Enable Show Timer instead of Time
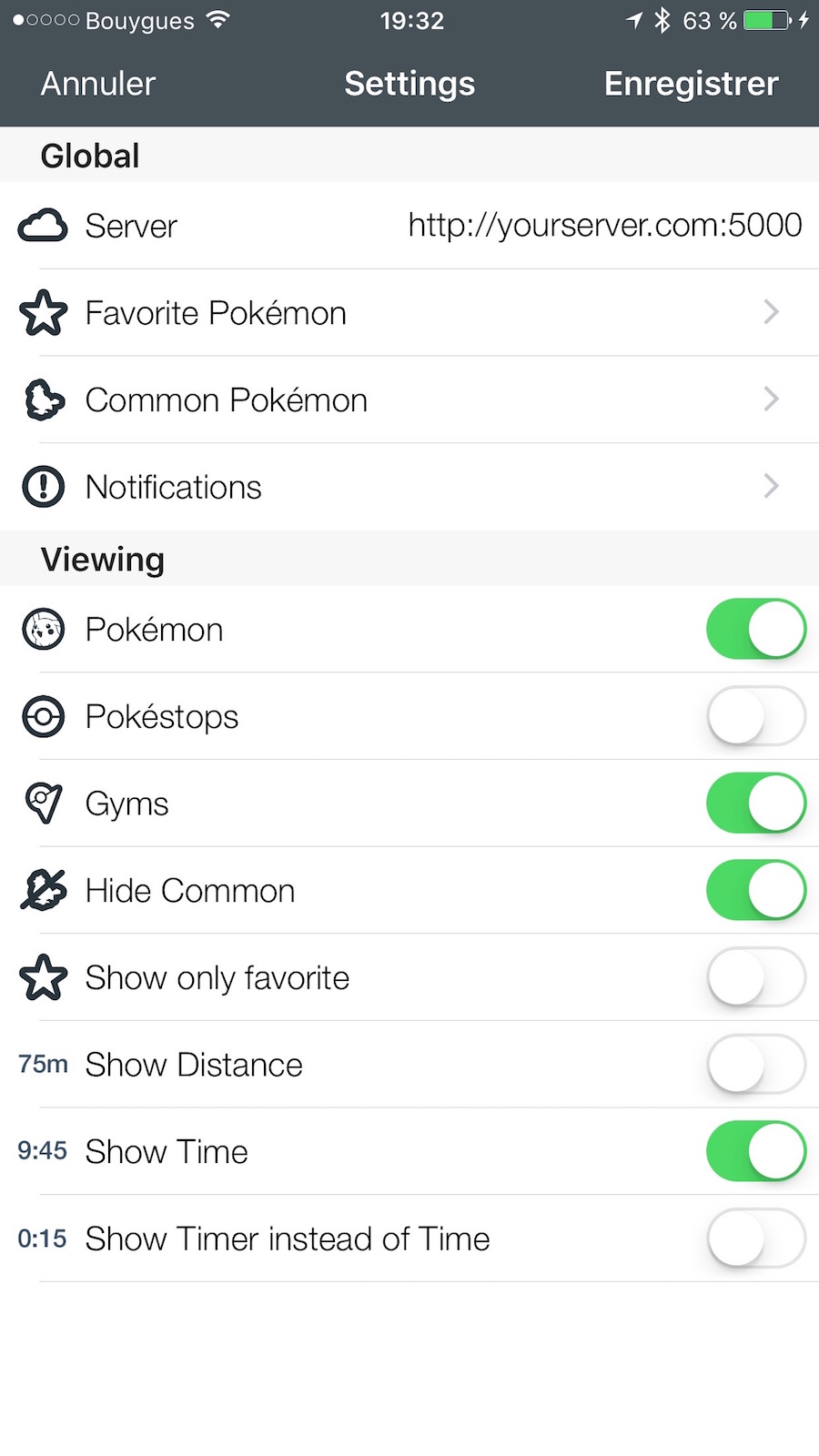 pyautogui.click(x=755, y=1239)
